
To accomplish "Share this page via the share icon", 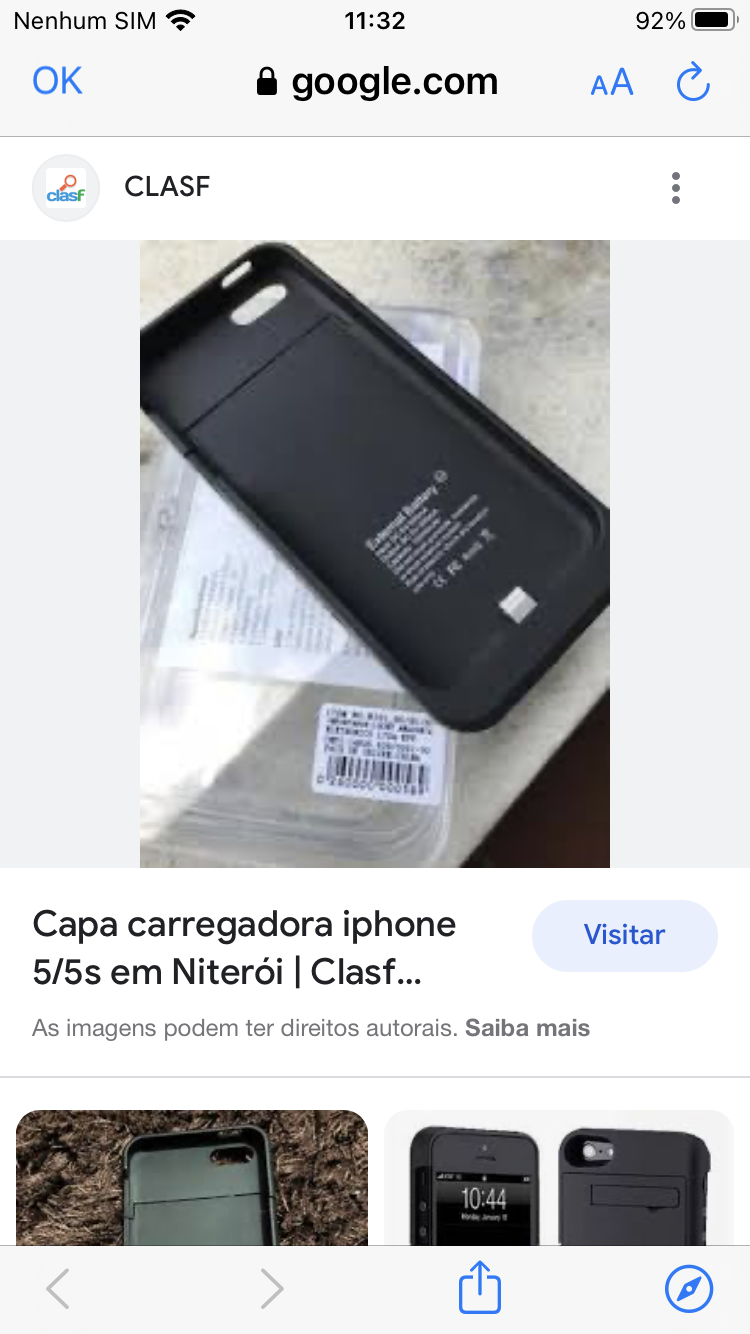I will [x=479, y=1288].
